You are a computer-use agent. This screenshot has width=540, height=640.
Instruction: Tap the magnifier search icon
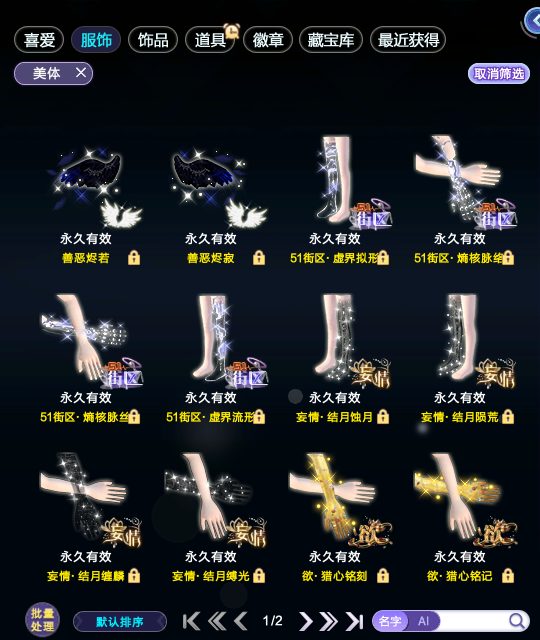tap(517, 621)
